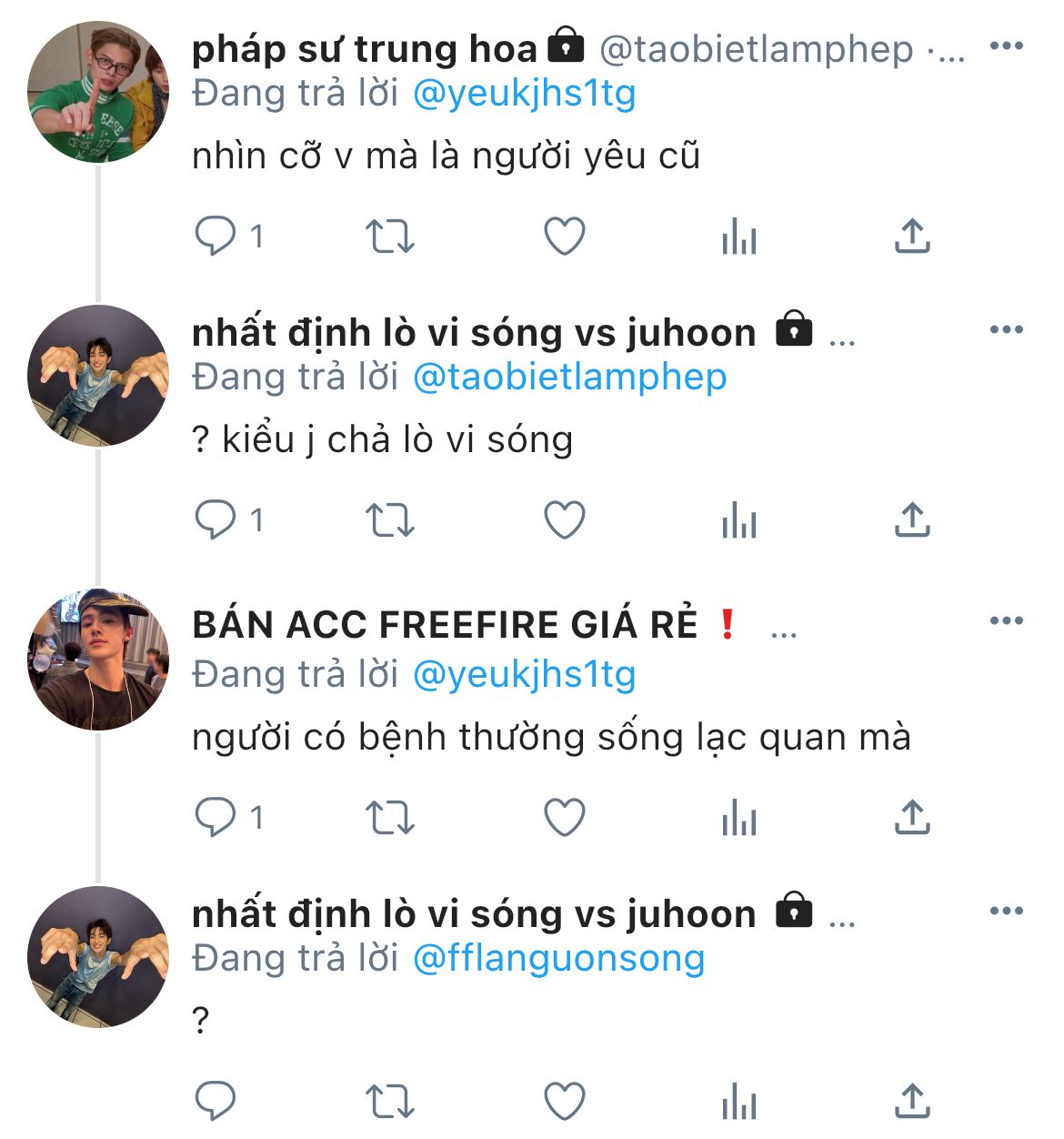
Task: Reply to "? kiểu j chả lò vi sóng"
Action: click(216, 520)
